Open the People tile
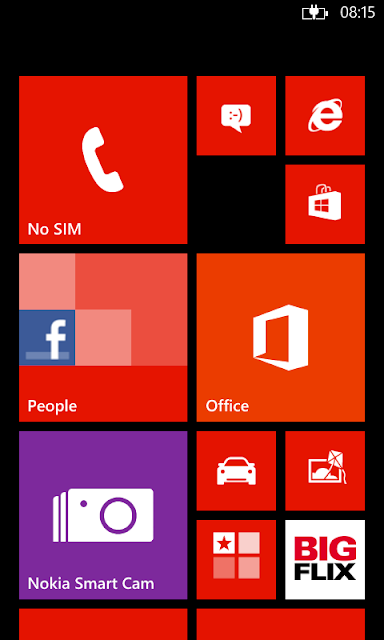Viewport: 384px width, 640px height. [103, 337]
